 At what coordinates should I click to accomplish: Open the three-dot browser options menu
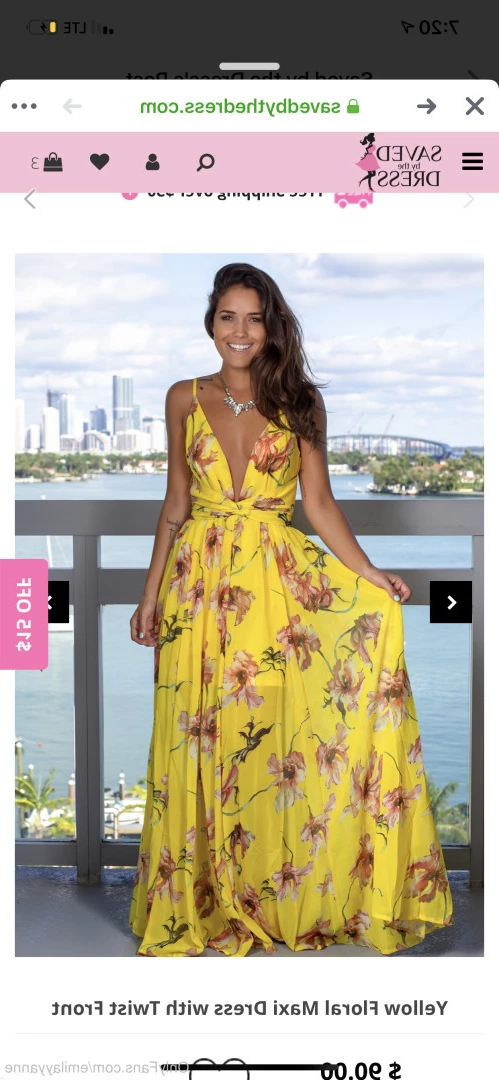[x=24, y=106]
